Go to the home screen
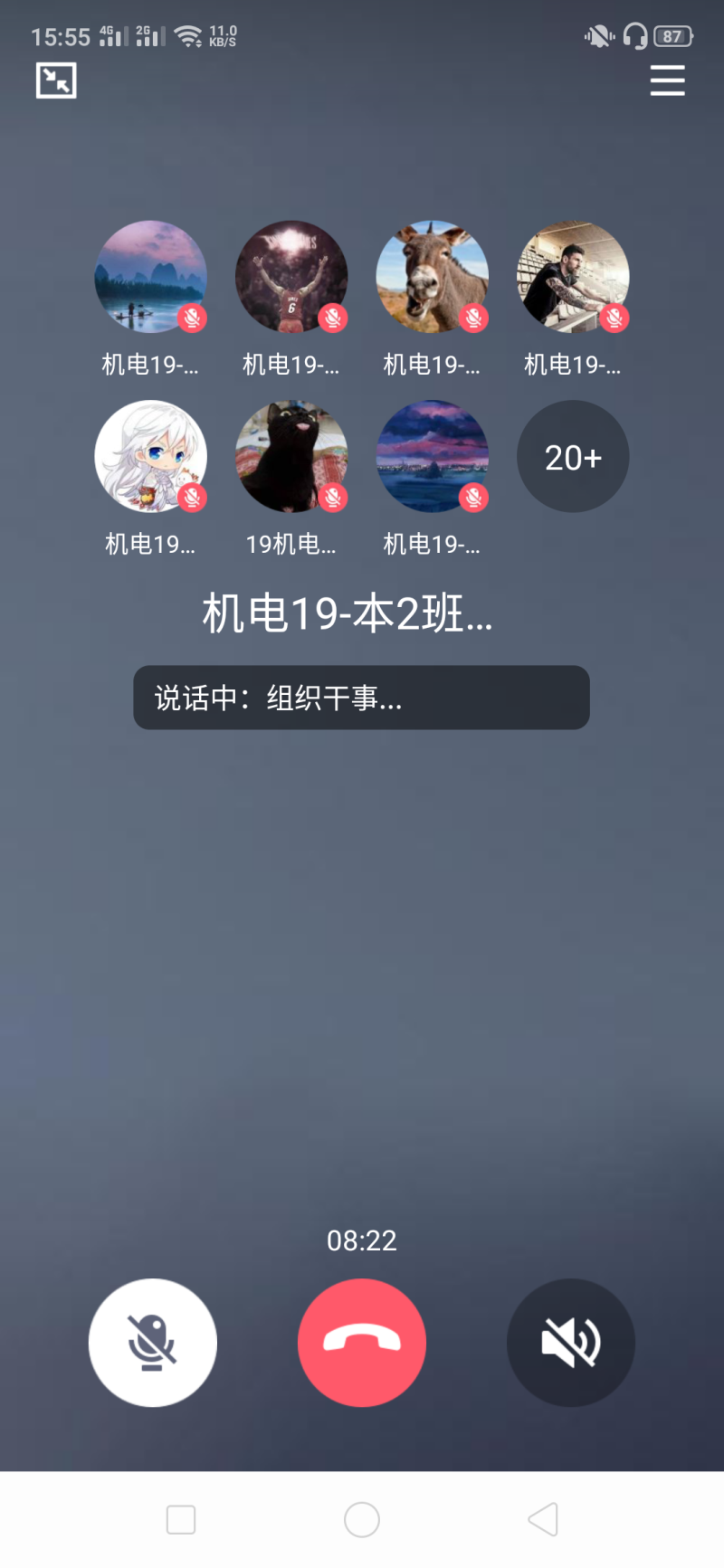 (362, 1519)
